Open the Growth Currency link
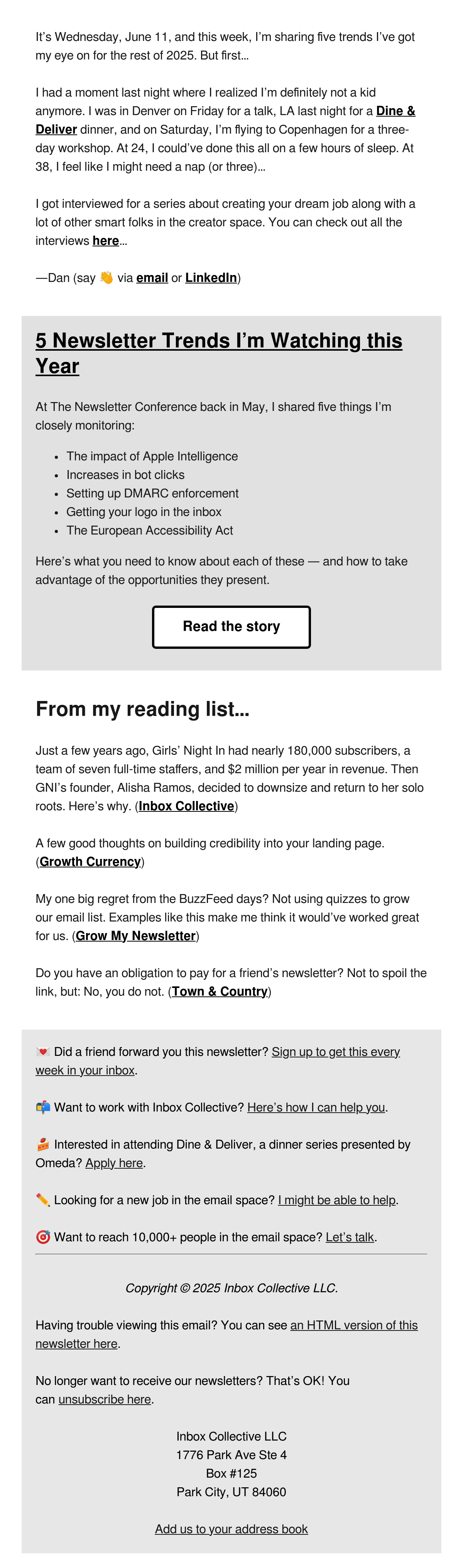The width and height of the screenshot is (463, 1568). click(90, 861)
